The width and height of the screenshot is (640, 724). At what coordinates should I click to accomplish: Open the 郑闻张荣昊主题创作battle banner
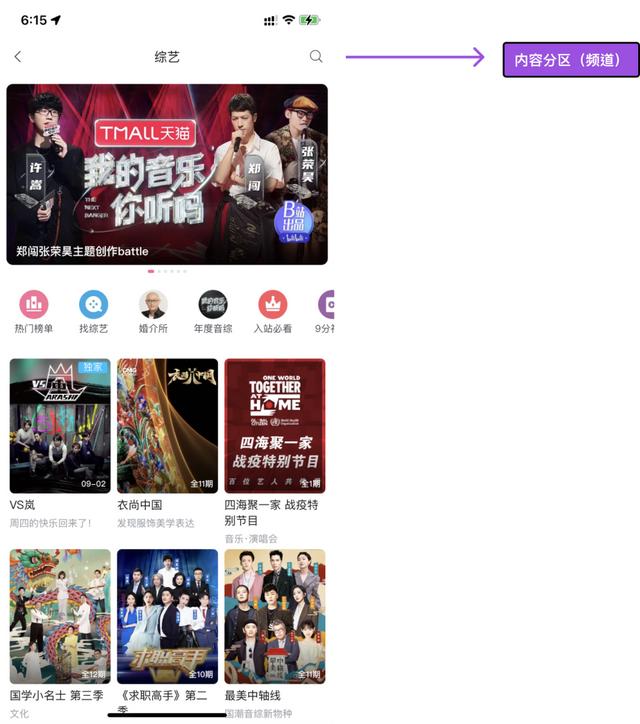pyautogui.click(x=167, y=174)
